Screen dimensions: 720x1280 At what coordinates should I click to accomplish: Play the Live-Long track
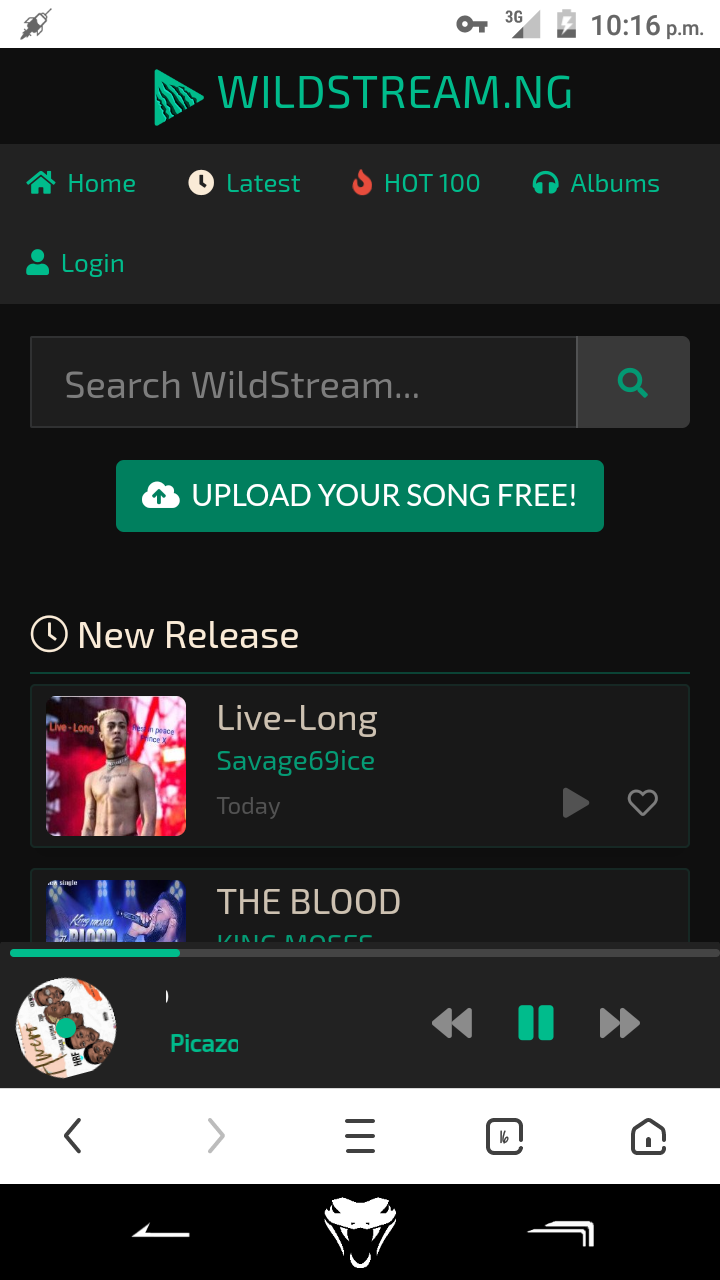(575, 803)
